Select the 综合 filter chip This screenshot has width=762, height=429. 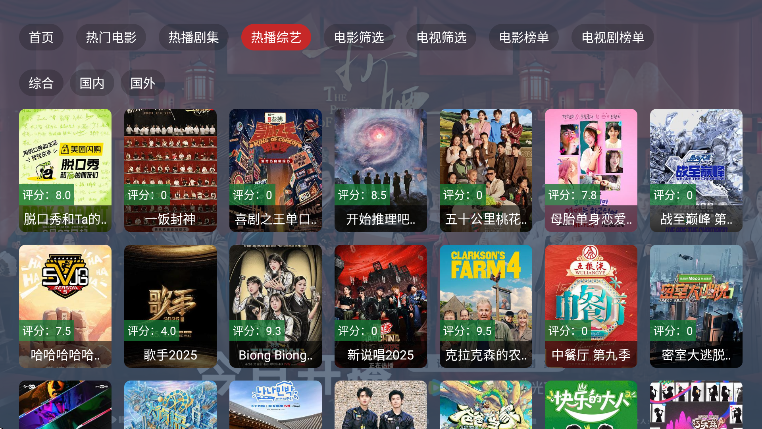[x=41, y=83]
